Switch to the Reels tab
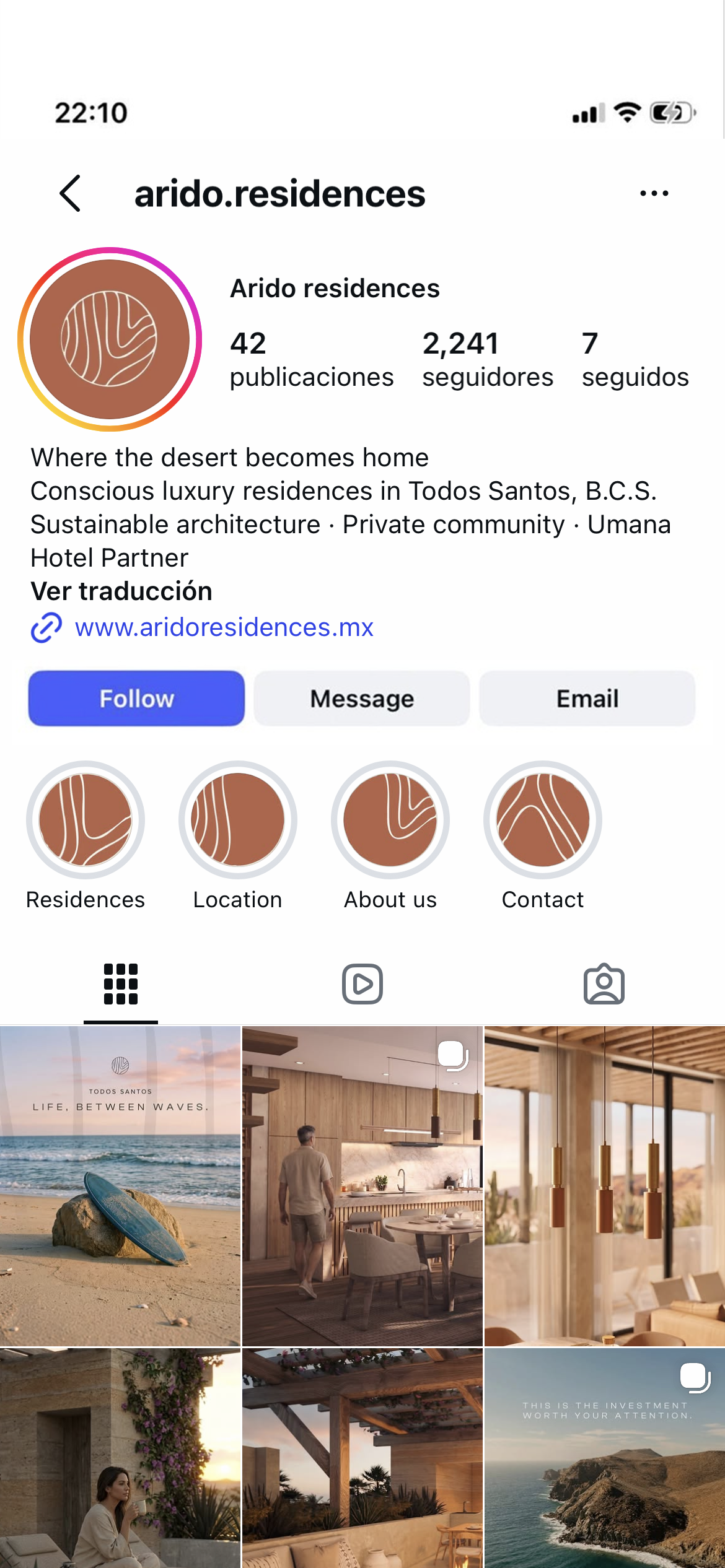The image size is (725, 1568). pyautogui.click(x=362, y=983)
